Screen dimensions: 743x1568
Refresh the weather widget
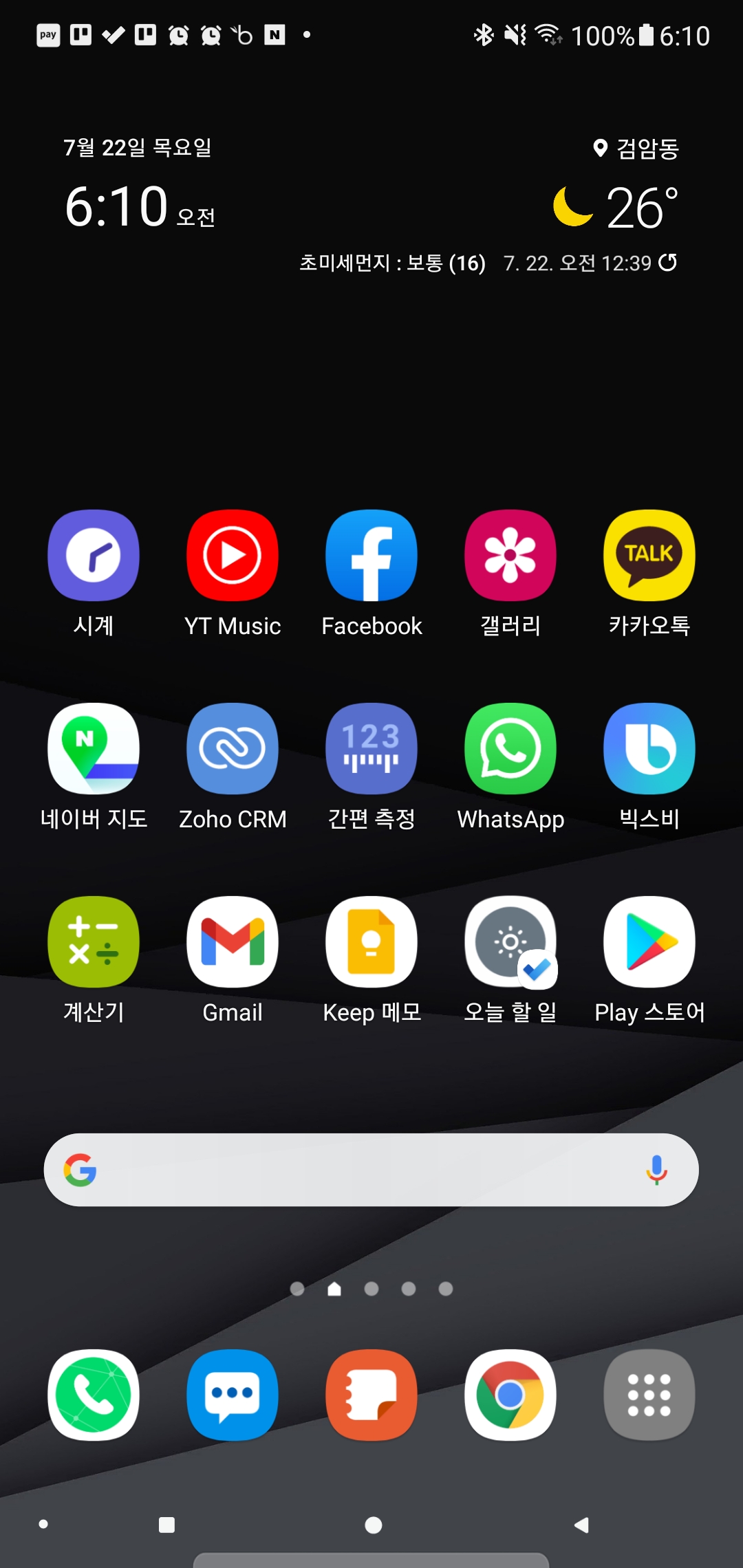tap(667, 263)
